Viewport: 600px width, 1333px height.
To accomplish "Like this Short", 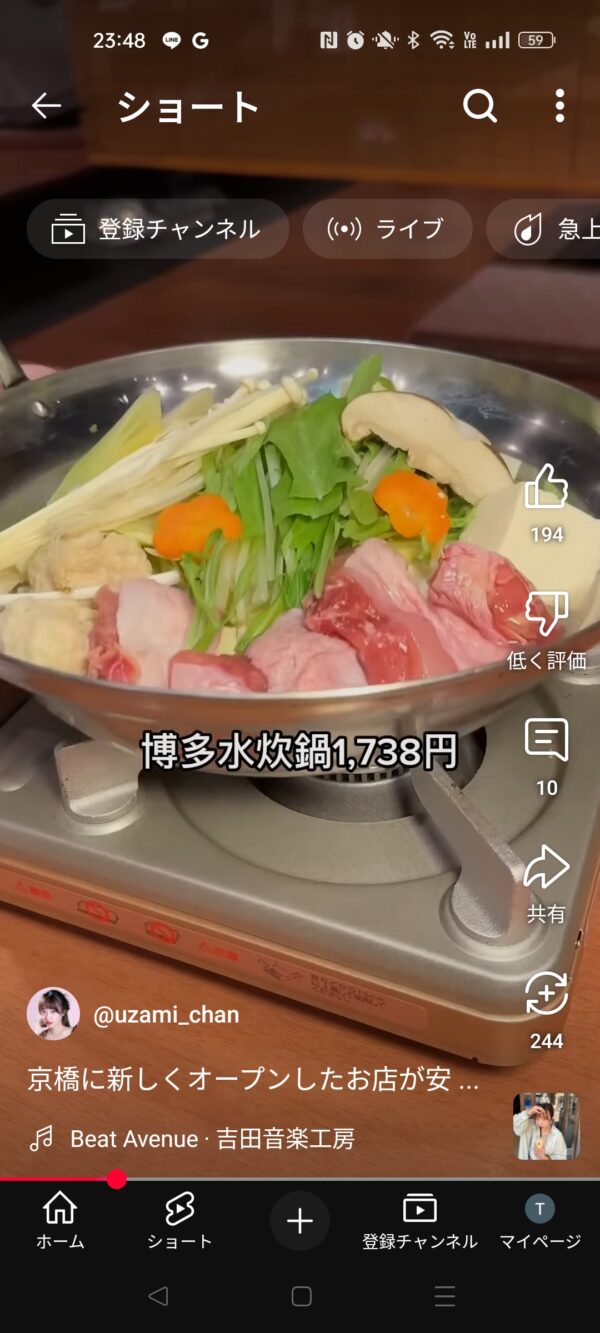I will pyautogui.click(x=546, y=488).
